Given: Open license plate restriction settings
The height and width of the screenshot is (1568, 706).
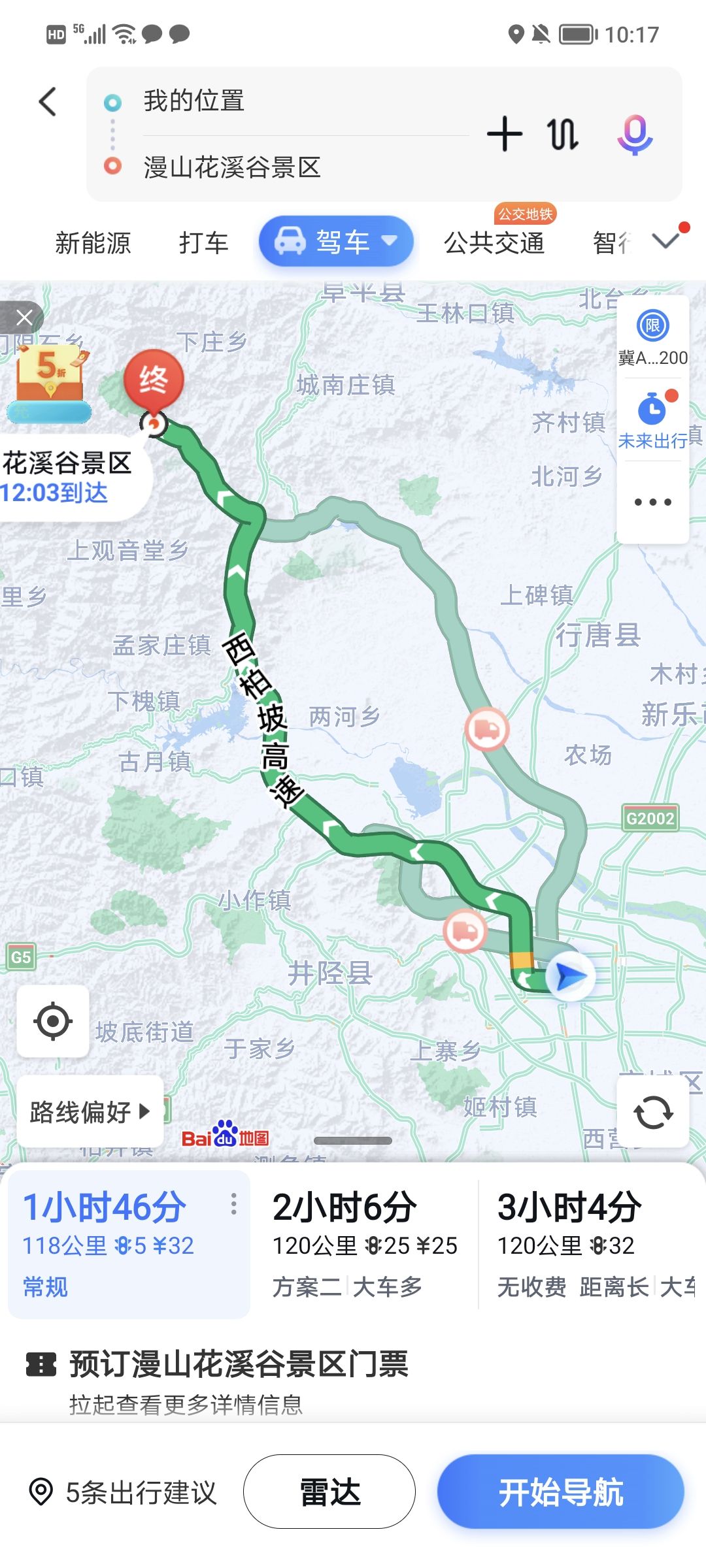Looking at the screenshot, I should tap(652, 337).
